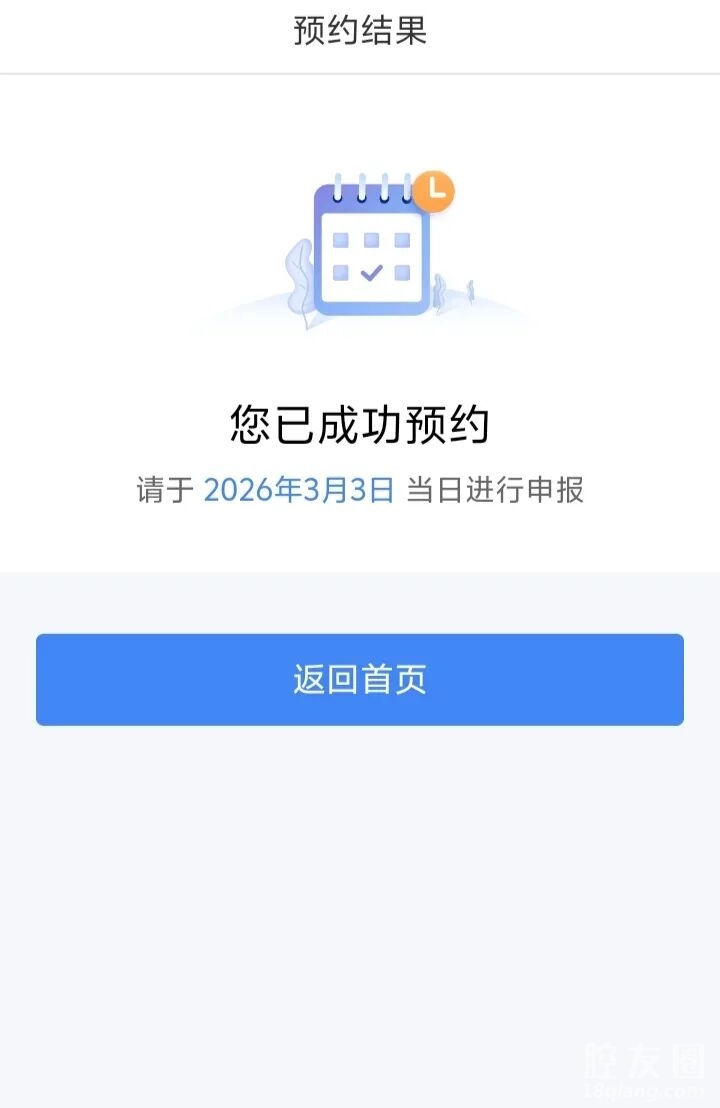Tap the 返回首页 button
The image size is (720, 1108).
[x=360, y=679]
